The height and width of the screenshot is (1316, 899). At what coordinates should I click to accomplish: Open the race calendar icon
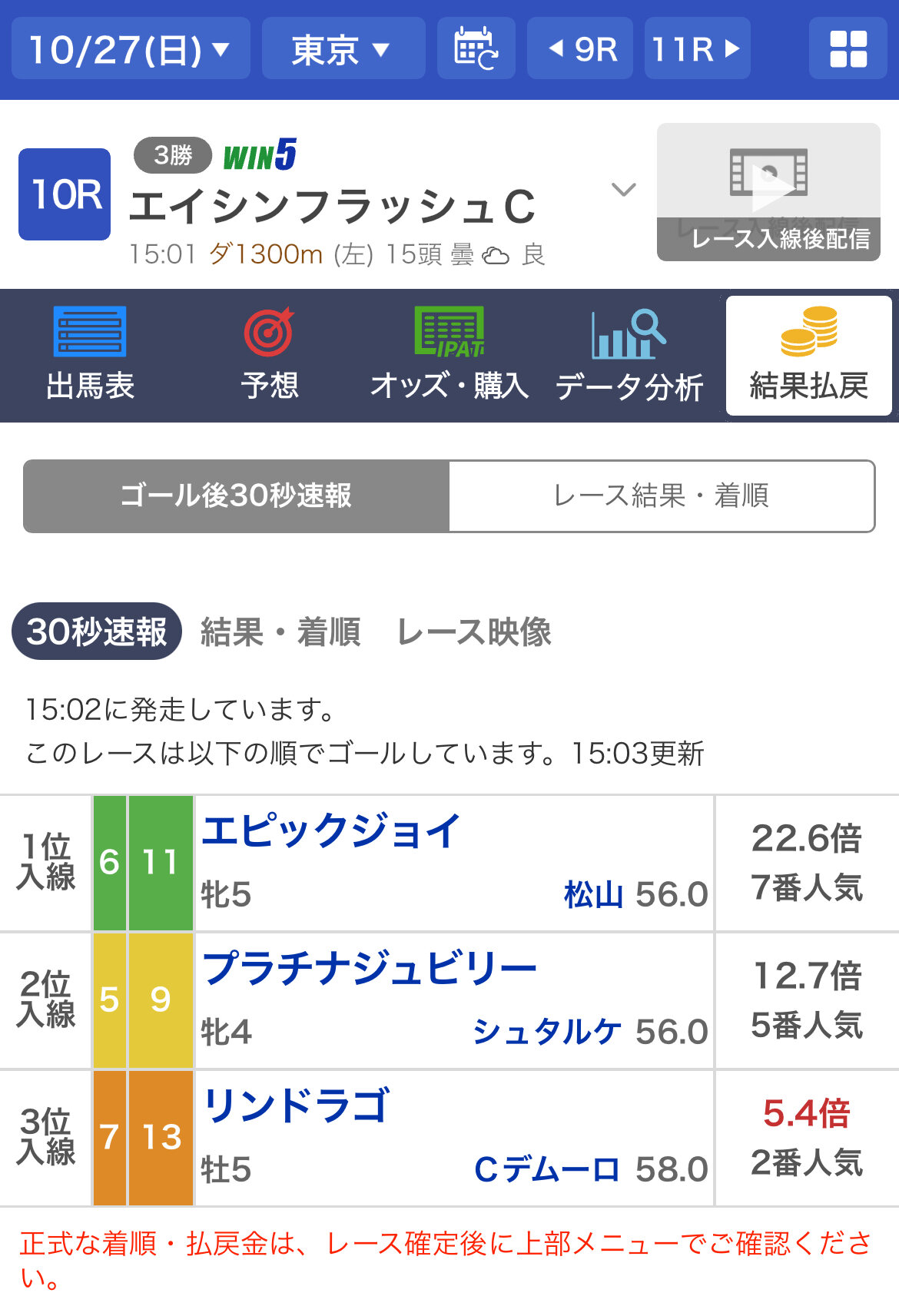[476, 48]
